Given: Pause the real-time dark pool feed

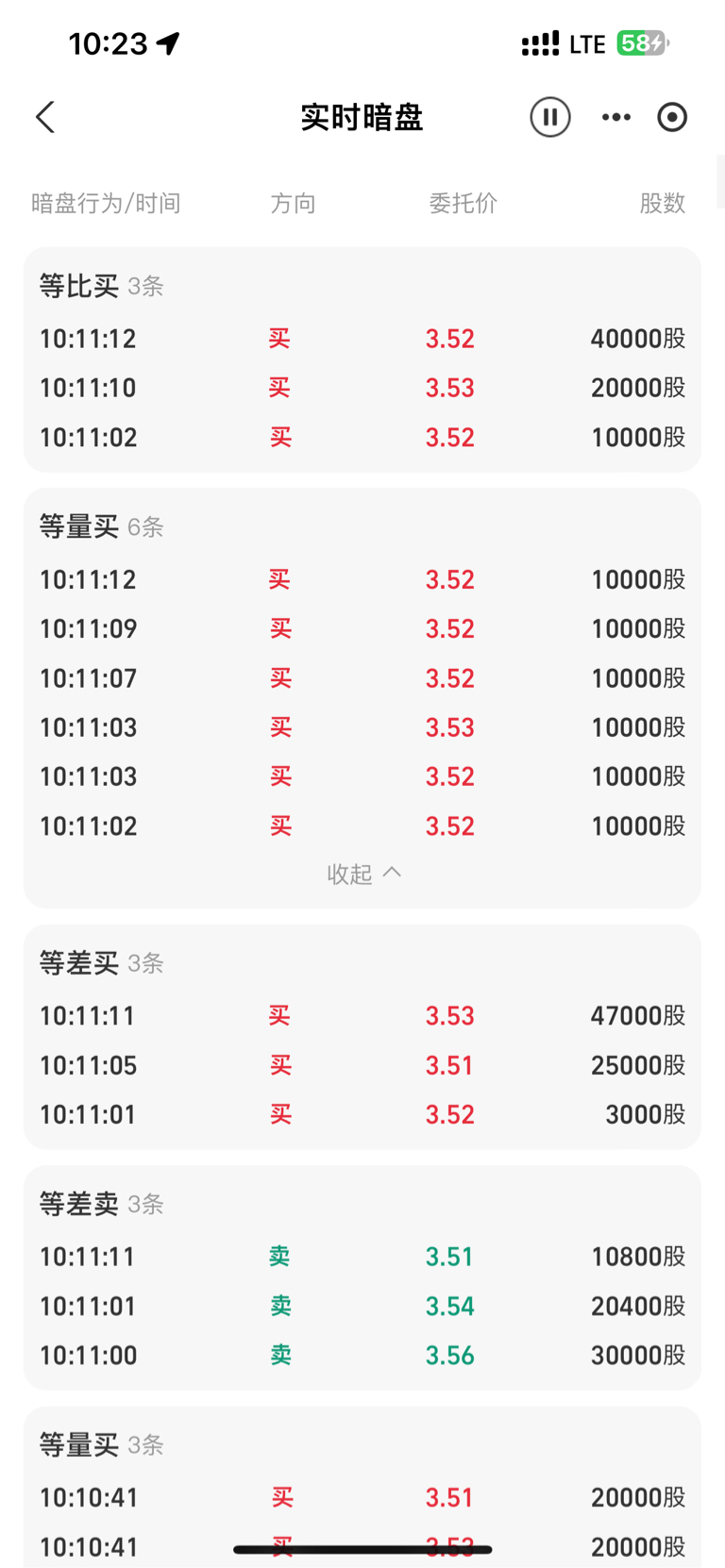Looking at the screenshot, I should 549,117.
